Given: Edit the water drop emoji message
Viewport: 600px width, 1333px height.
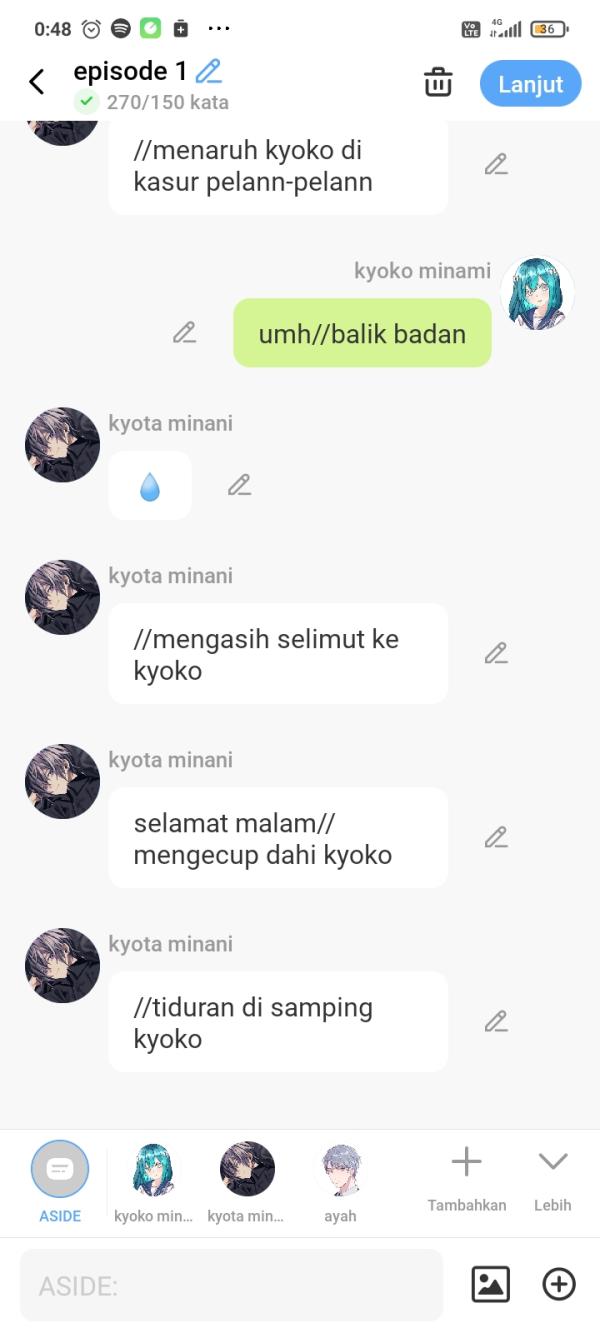Looking at the screenshot, I should (239, 485).
